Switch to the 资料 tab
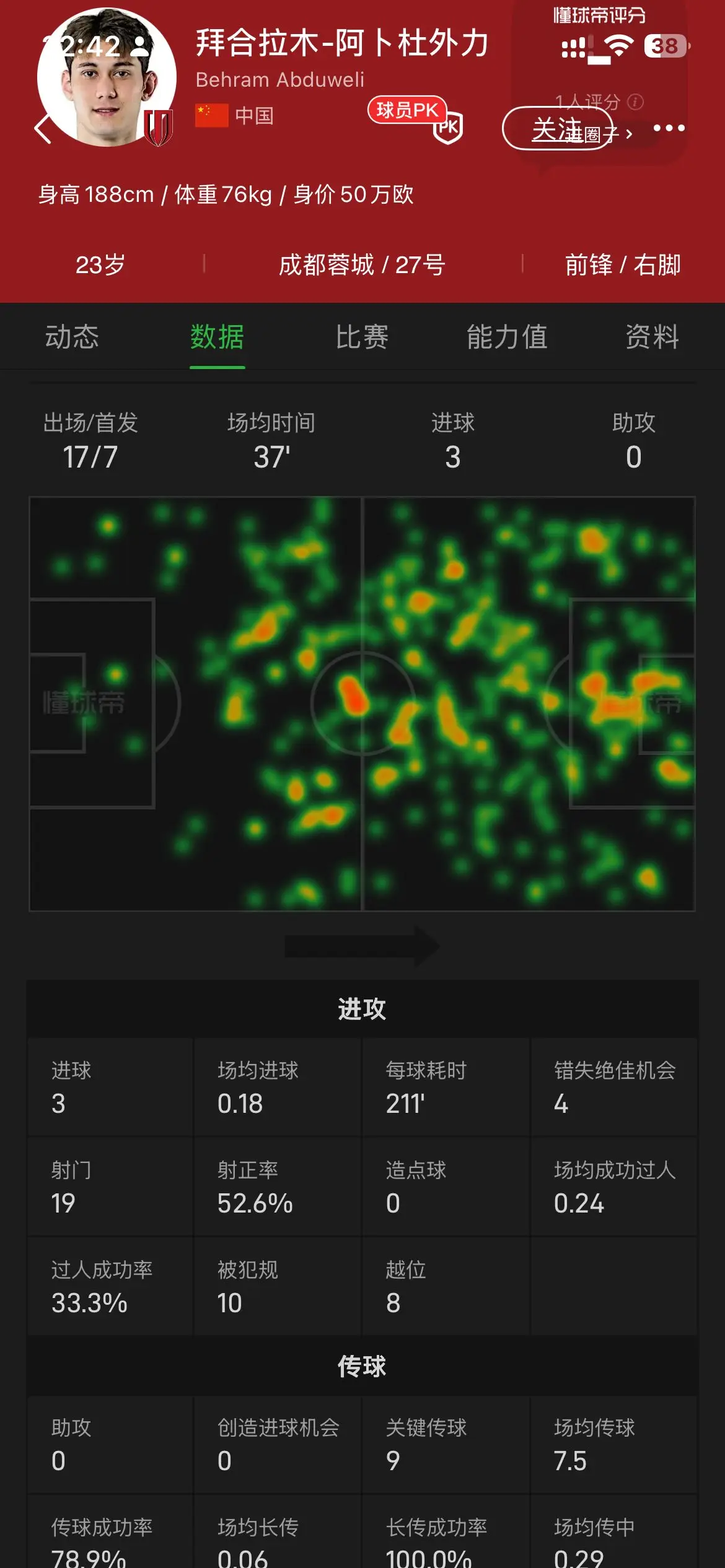Viewport: 725px width, 1568px height. click(x=652, y=337)
